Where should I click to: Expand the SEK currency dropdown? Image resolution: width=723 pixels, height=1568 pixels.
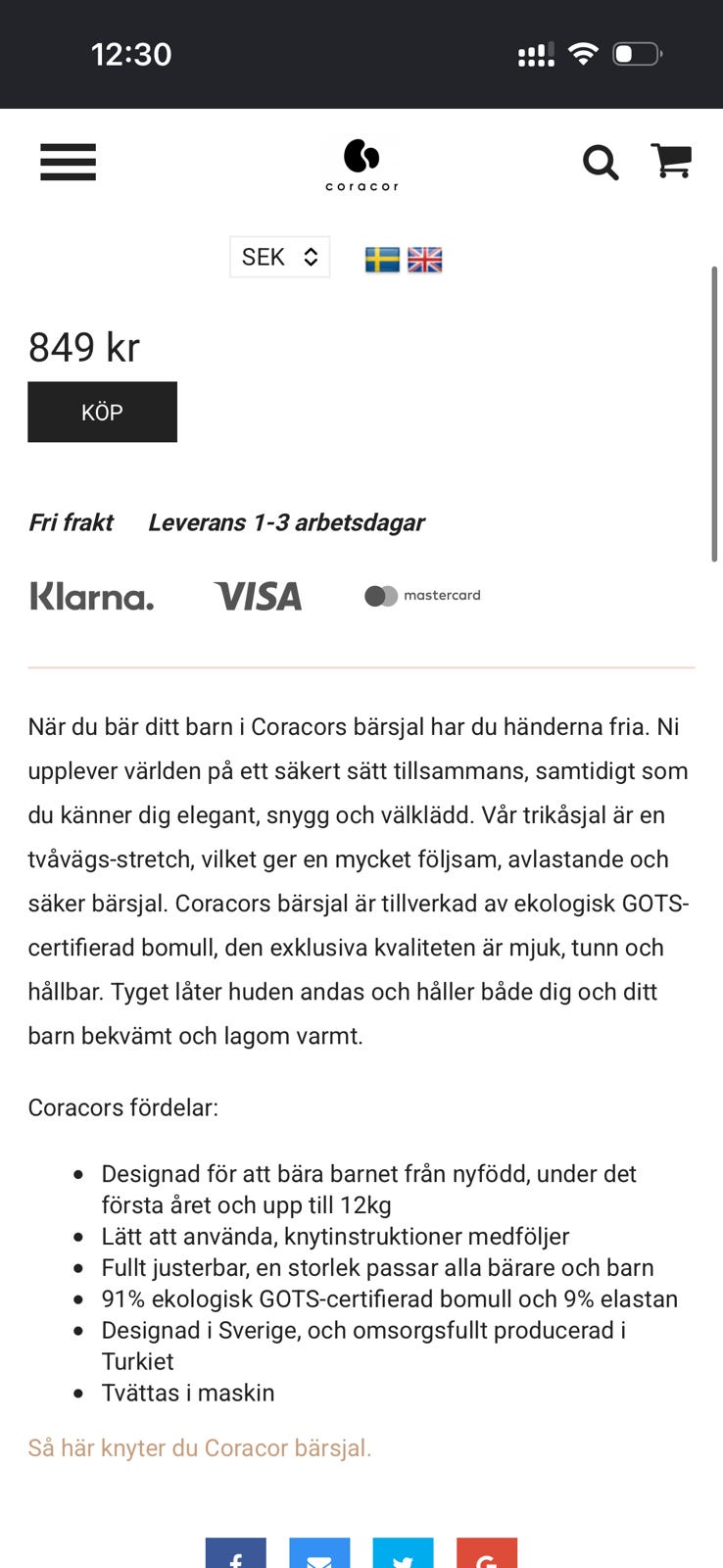pyautogui.click(x=280, y=257)
